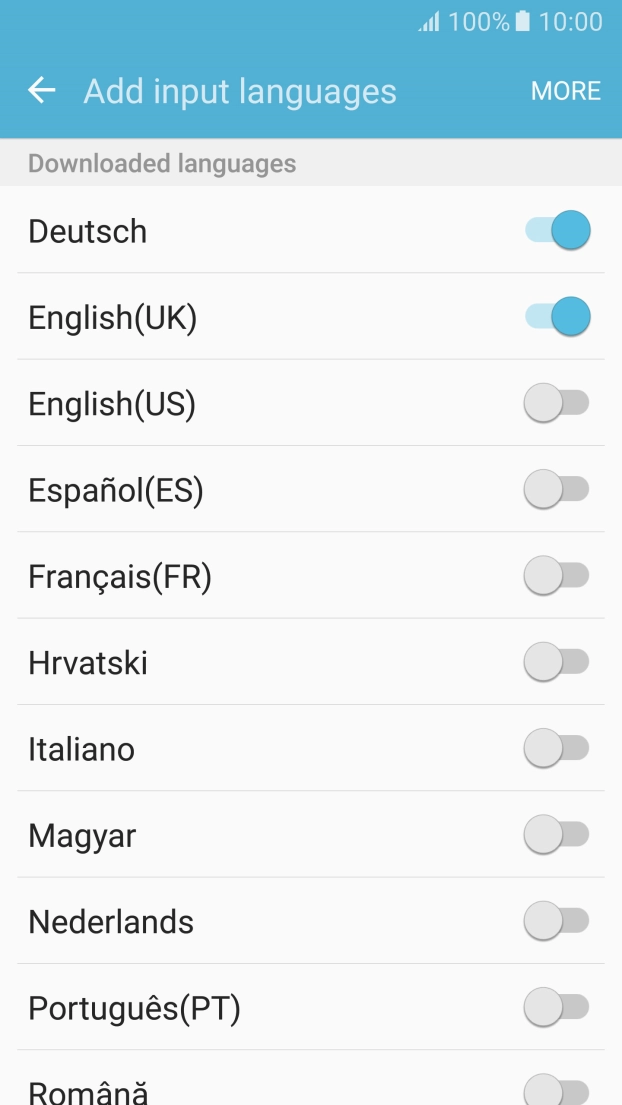Switch on Español(ES) language
The image size is (622, 1105).
click(557, 490)
